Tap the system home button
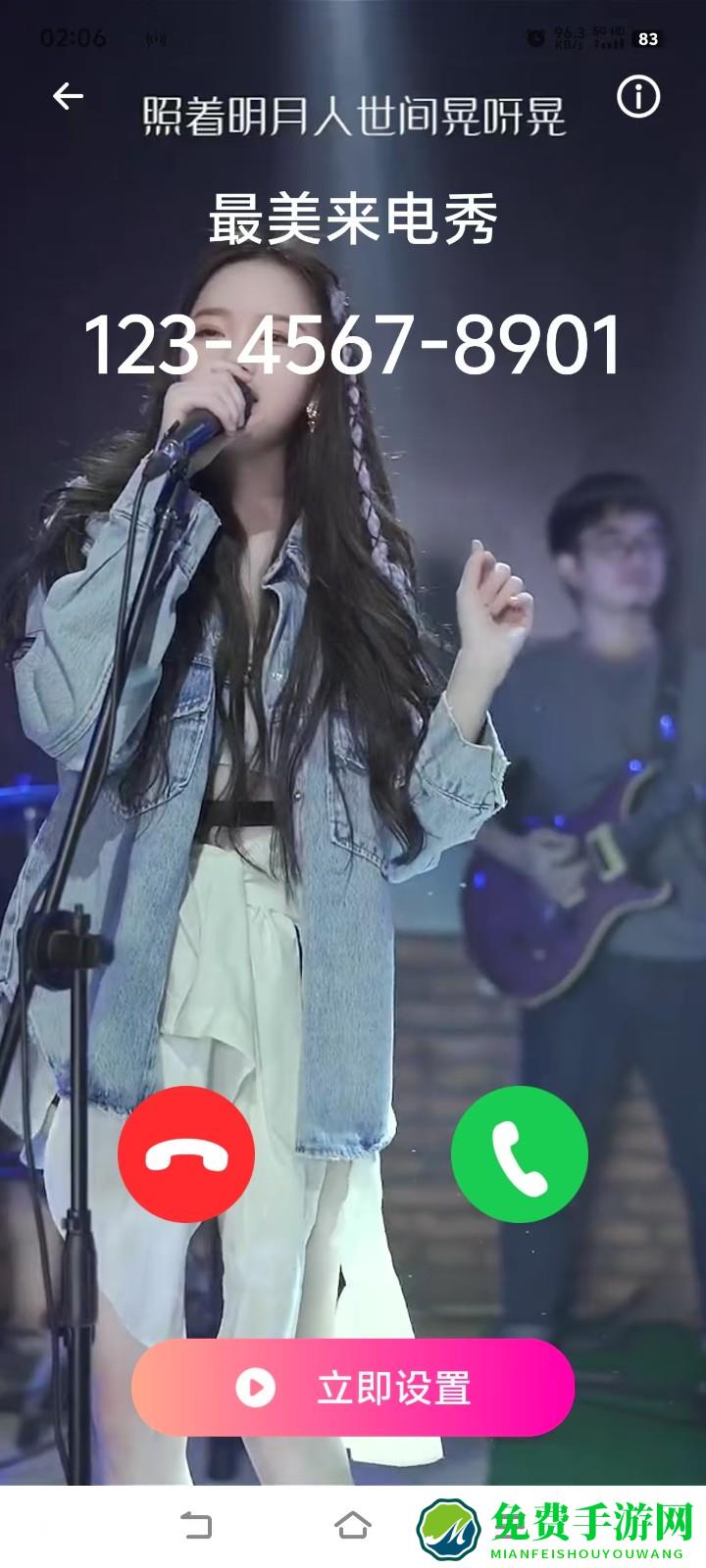The image size is (706, 1568). point(353,1526)
